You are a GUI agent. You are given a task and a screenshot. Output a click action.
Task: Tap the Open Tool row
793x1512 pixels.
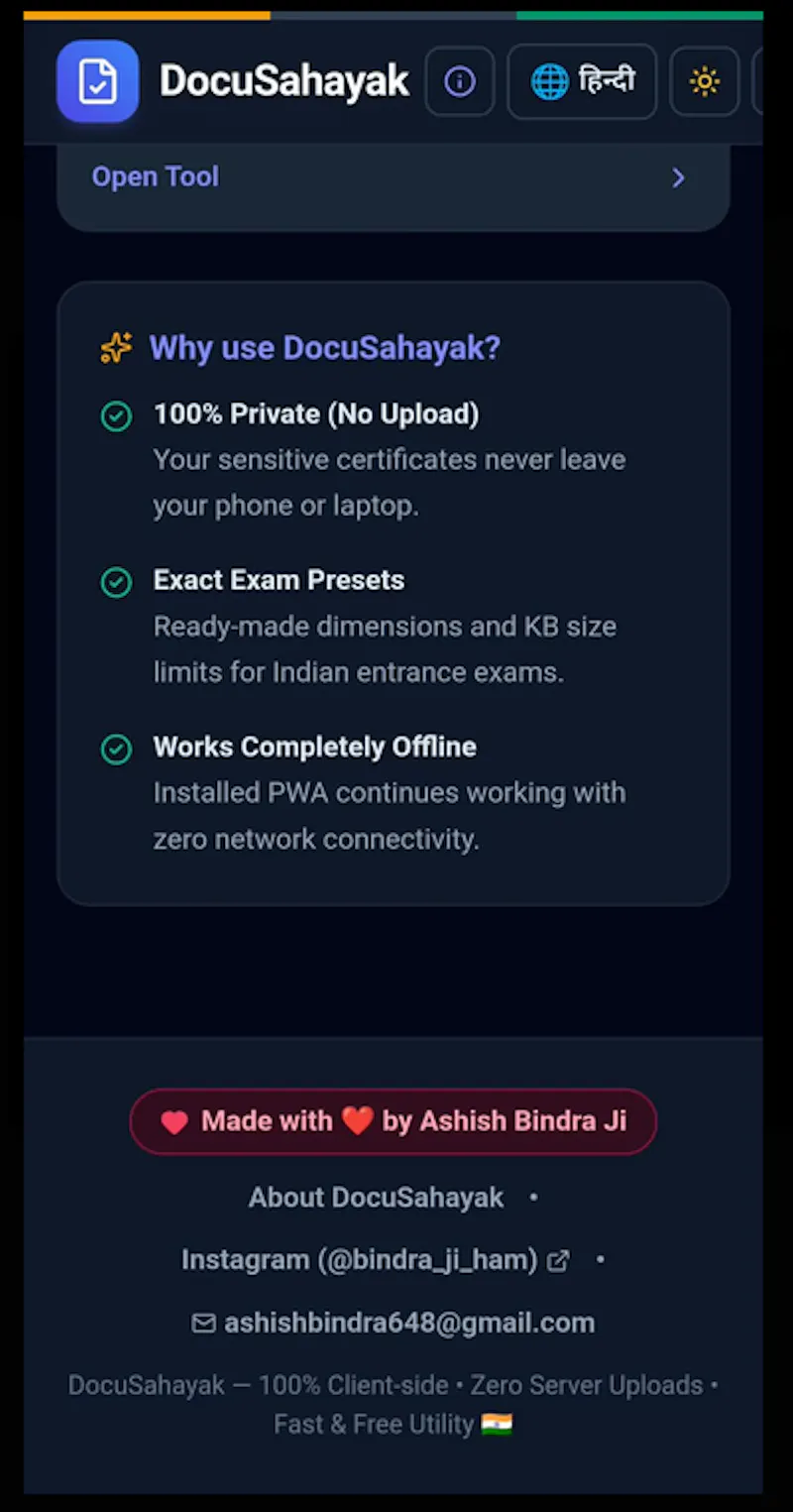coord(394,177)
